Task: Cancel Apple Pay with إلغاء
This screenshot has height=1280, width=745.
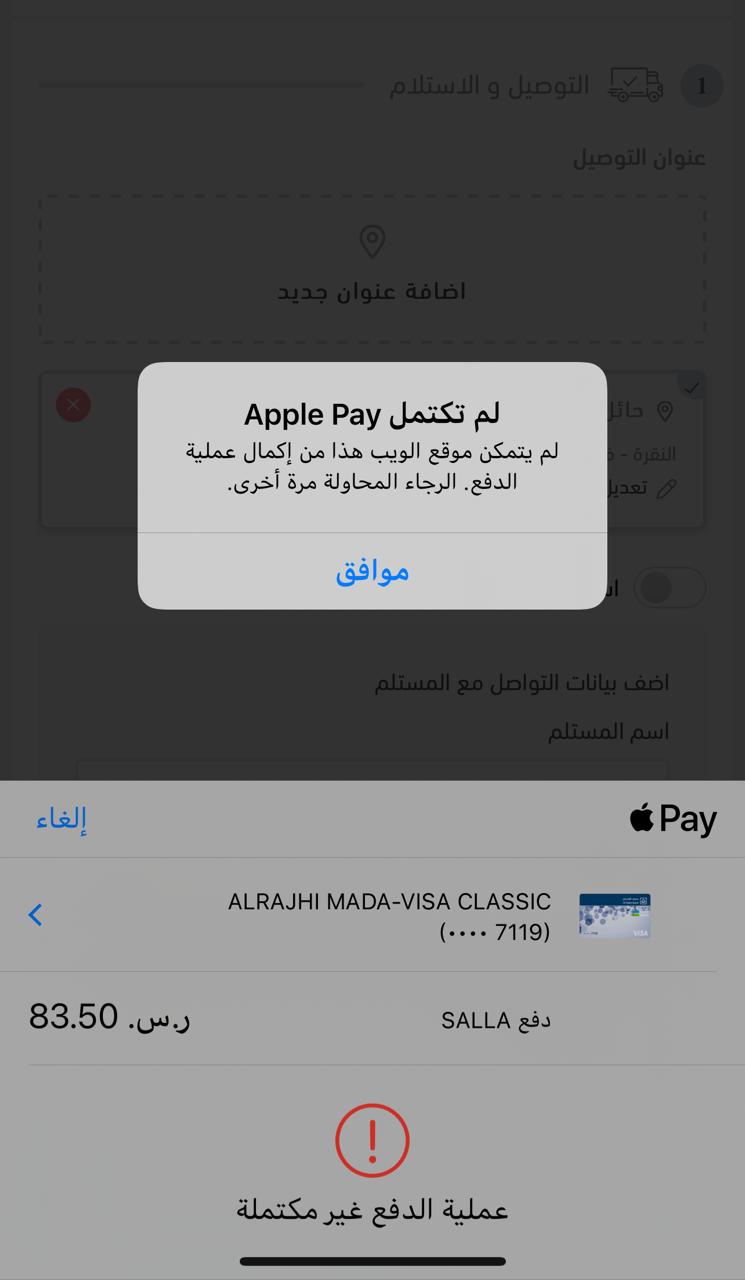Action: coord(61,819)
